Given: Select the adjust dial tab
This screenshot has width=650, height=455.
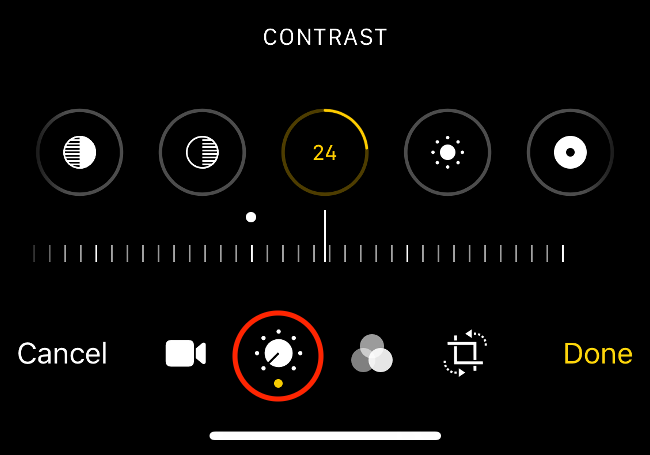Looking at the screenshot, I should (278, 354).
